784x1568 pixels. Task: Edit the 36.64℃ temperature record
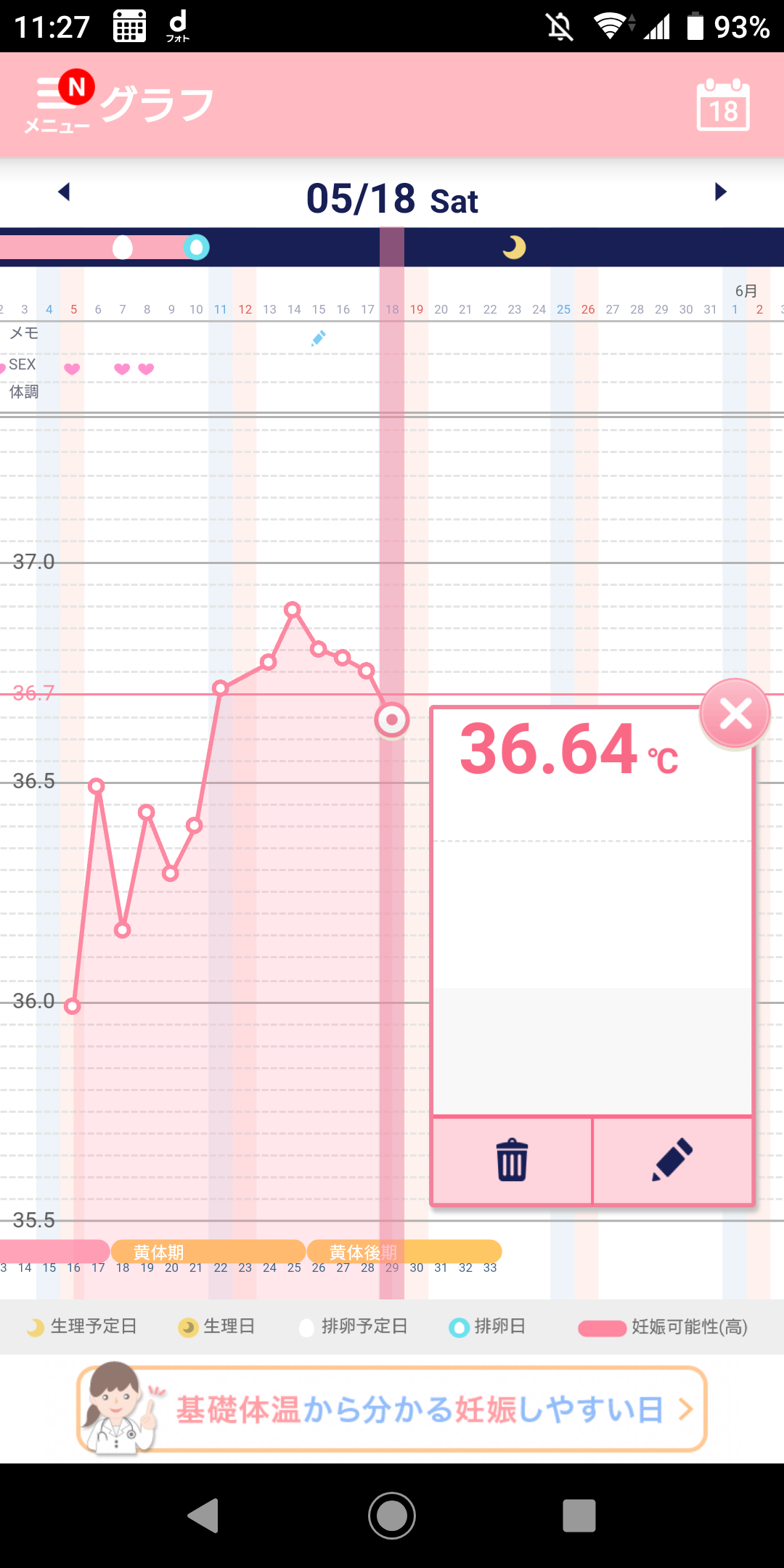point(673,1160)
